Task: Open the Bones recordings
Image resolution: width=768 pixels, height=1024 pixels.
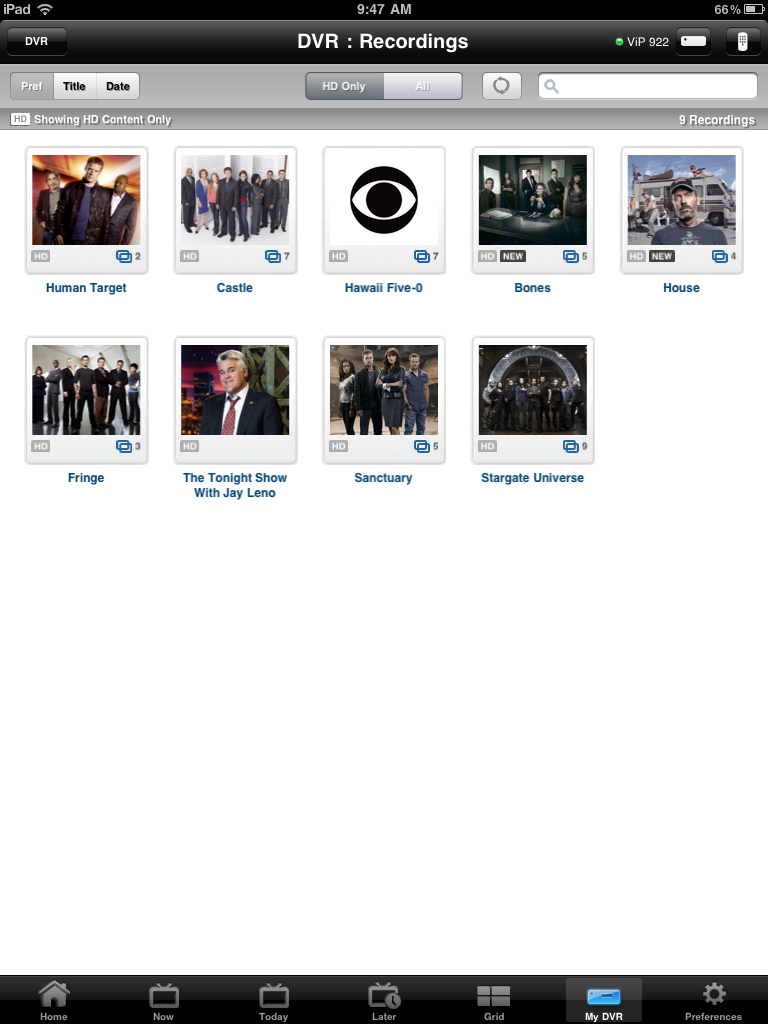Action: 533,210
